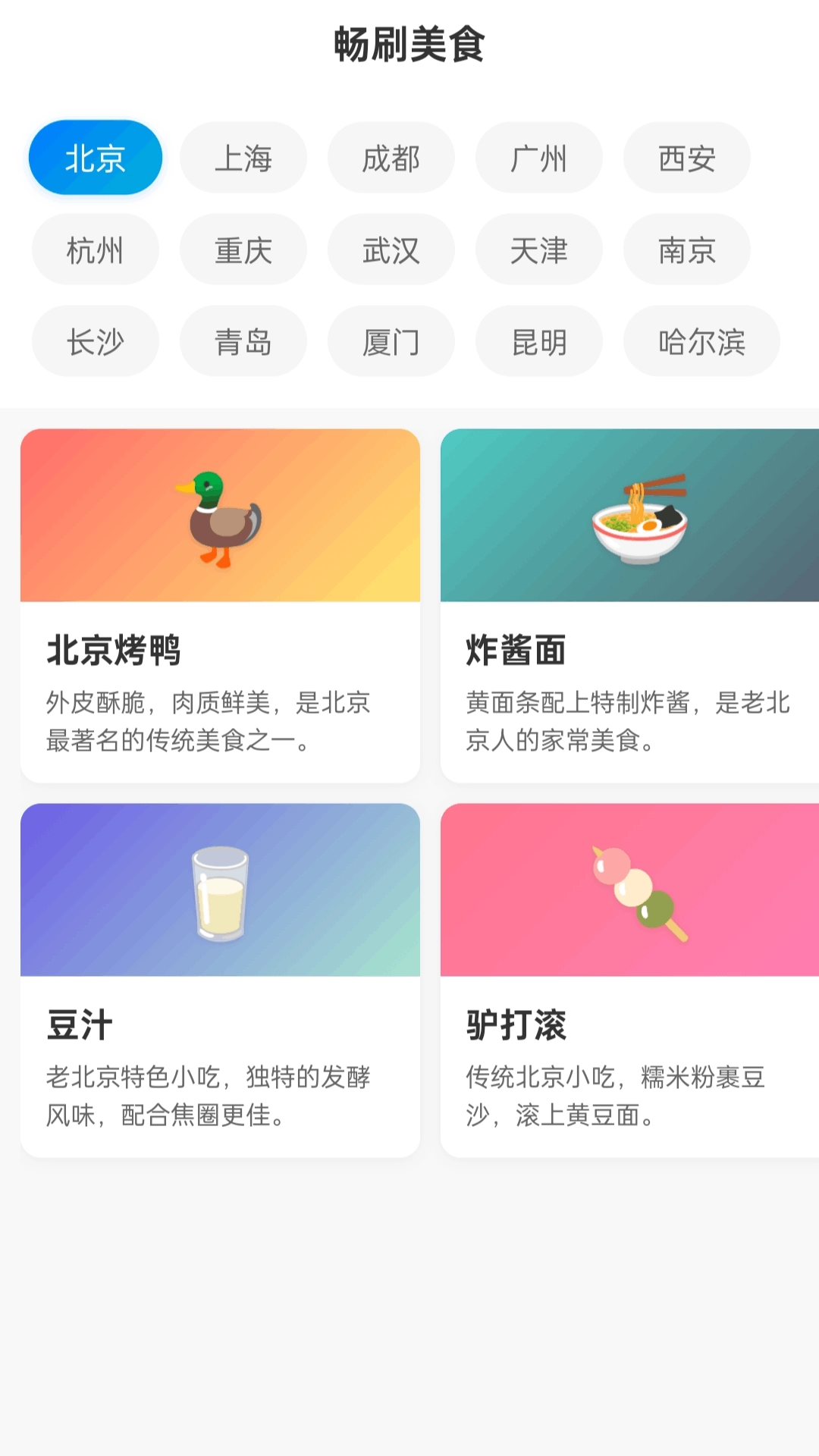Click the 重庆 filter chip

(243, 249)
